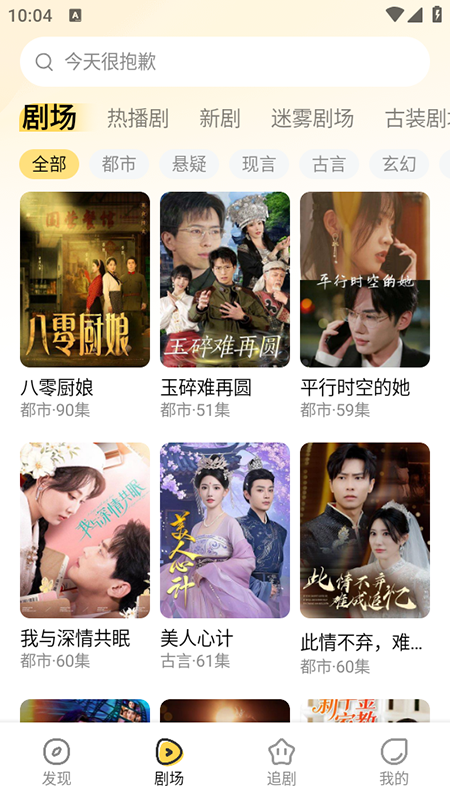Screen dimensions: 450x800
Task: Select the 全部 filter chip
Action: tap(49, 164)
